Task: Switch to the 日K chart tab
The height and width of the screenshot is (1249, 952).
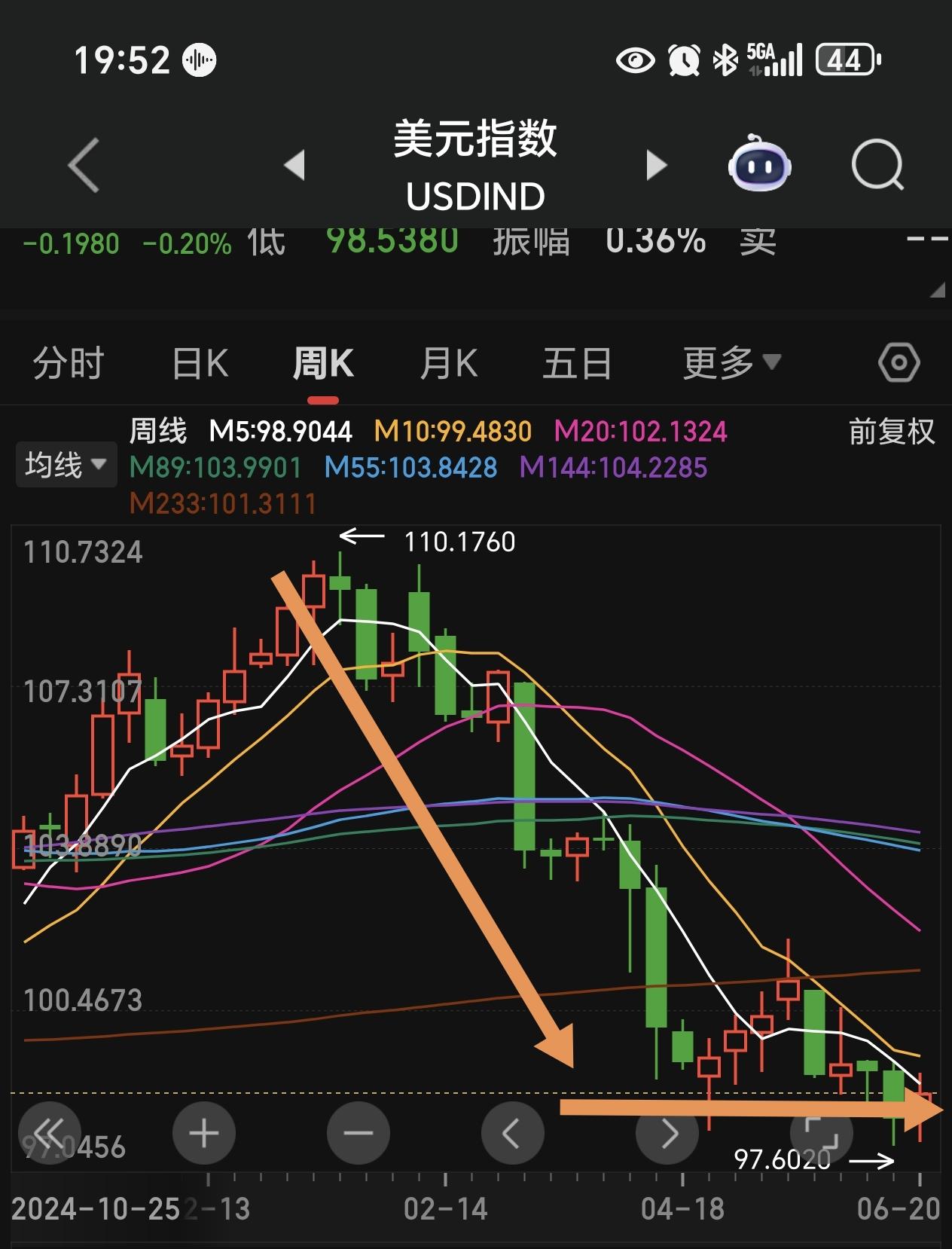Action: click(200, 364)
